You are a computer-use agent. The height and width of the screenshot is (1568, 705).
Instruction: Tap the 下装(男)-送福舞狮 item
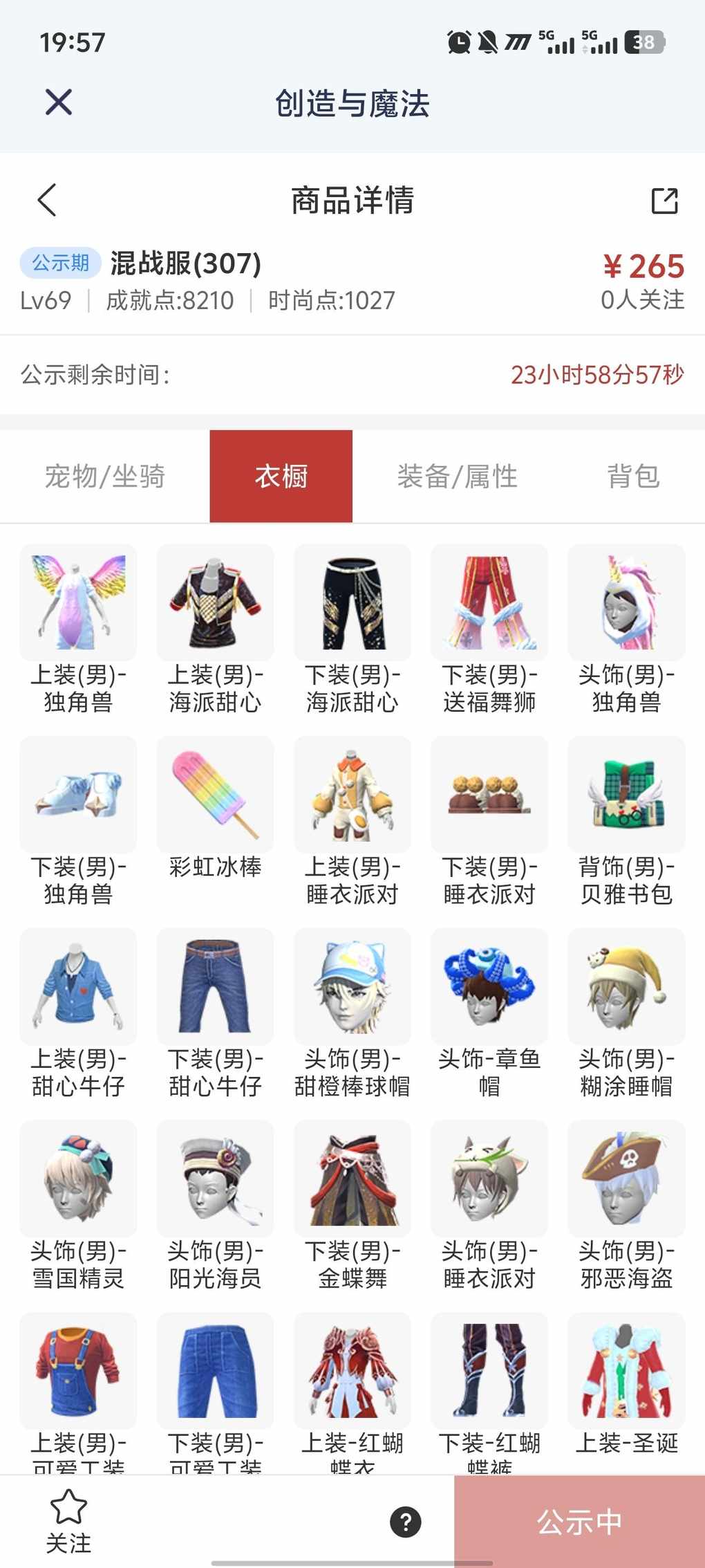(x=489, y=602)
